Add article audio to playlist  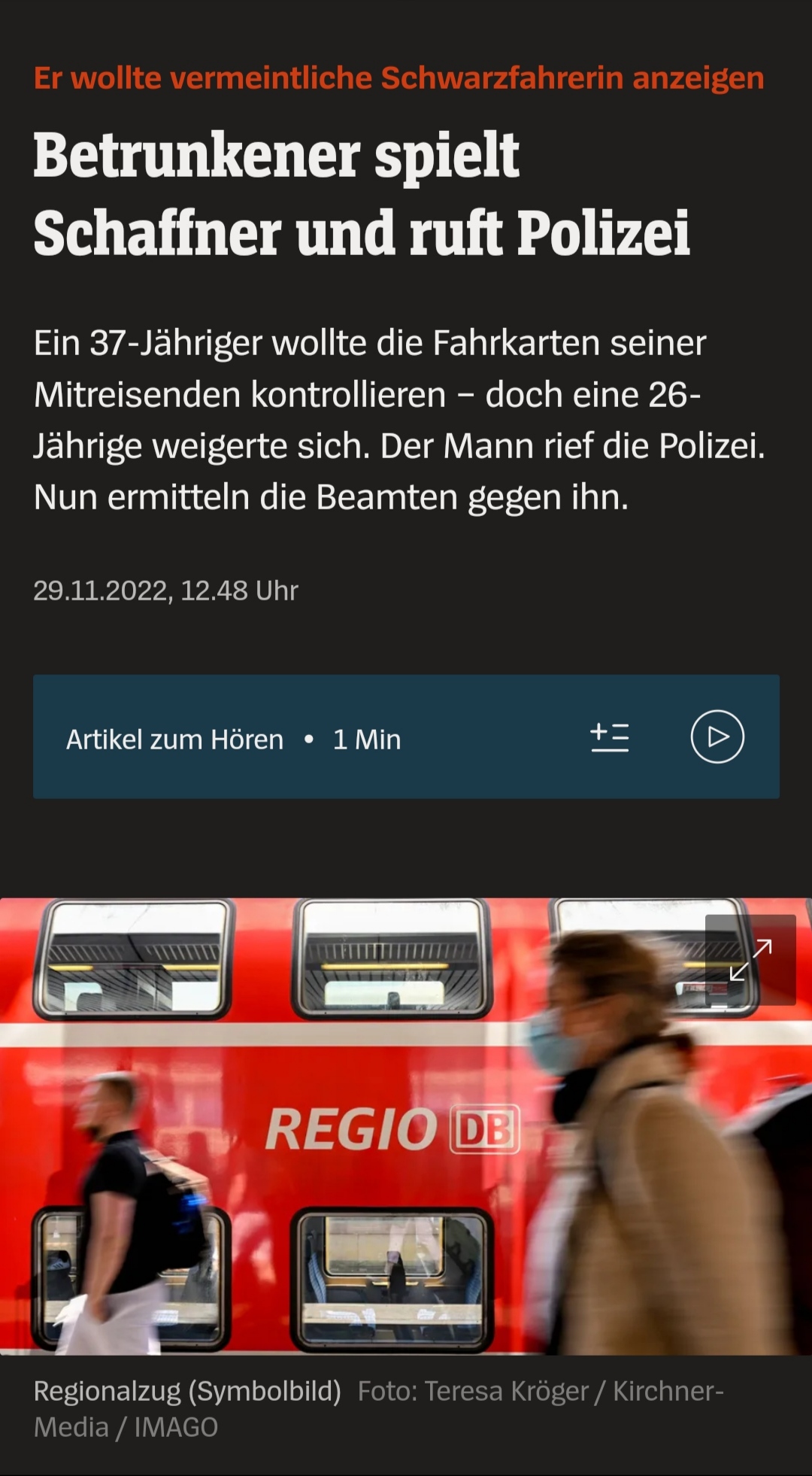pyautogui.click(x=610, y=737)
